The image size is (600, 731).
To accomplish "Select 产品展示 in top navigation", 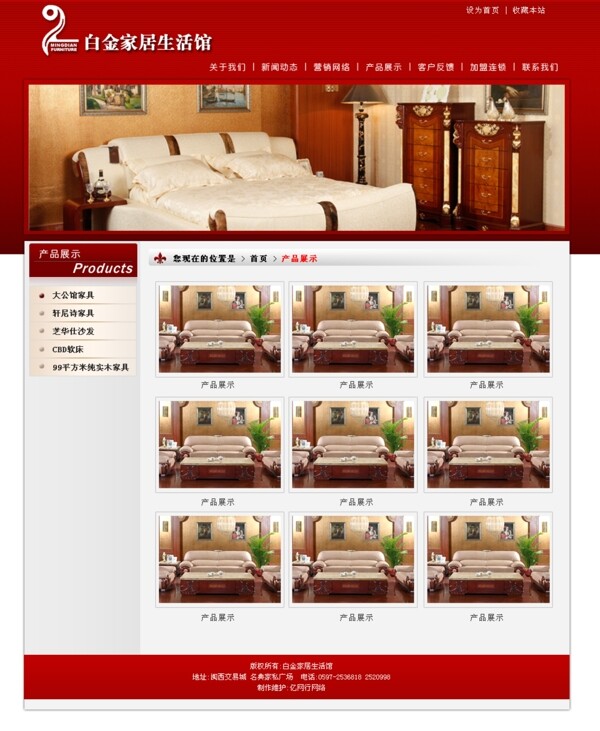I will click(x=383, y=67).
